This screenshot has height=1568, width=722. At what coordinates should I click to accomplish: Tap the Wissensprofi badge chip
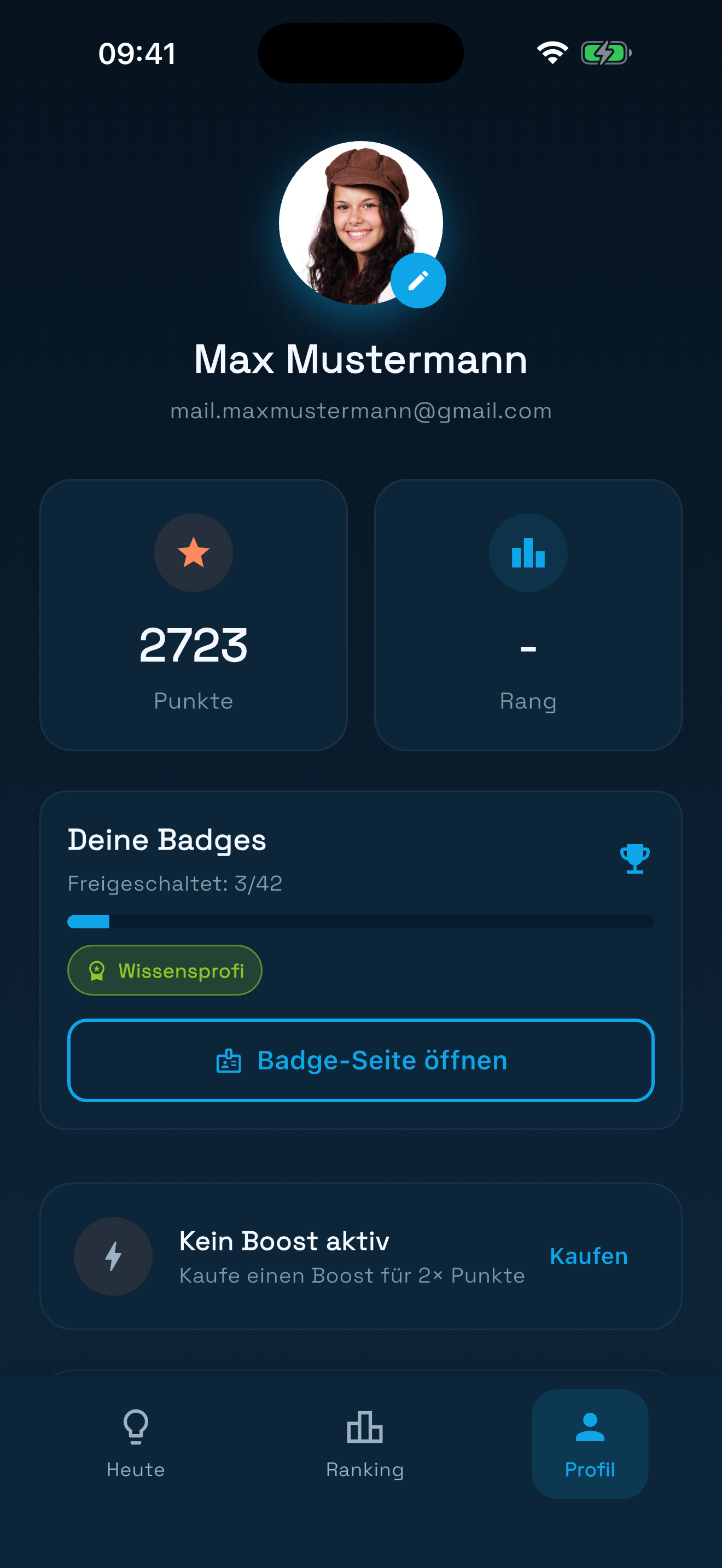click(x=165, y=970)
